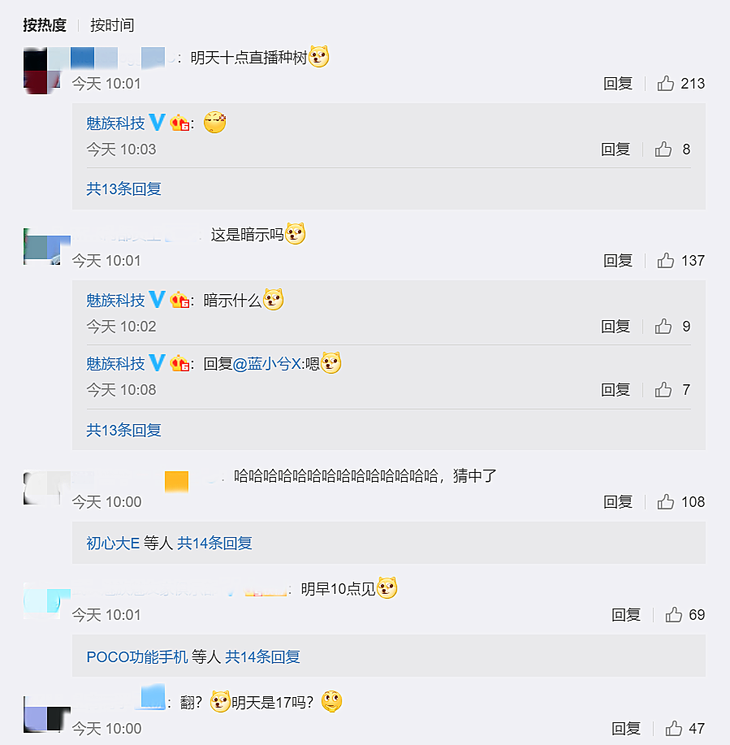The height and width of the screenshot is (745, 730).
Task: Reply to the 明早10点见 comment
Action: tap(627, 614)
